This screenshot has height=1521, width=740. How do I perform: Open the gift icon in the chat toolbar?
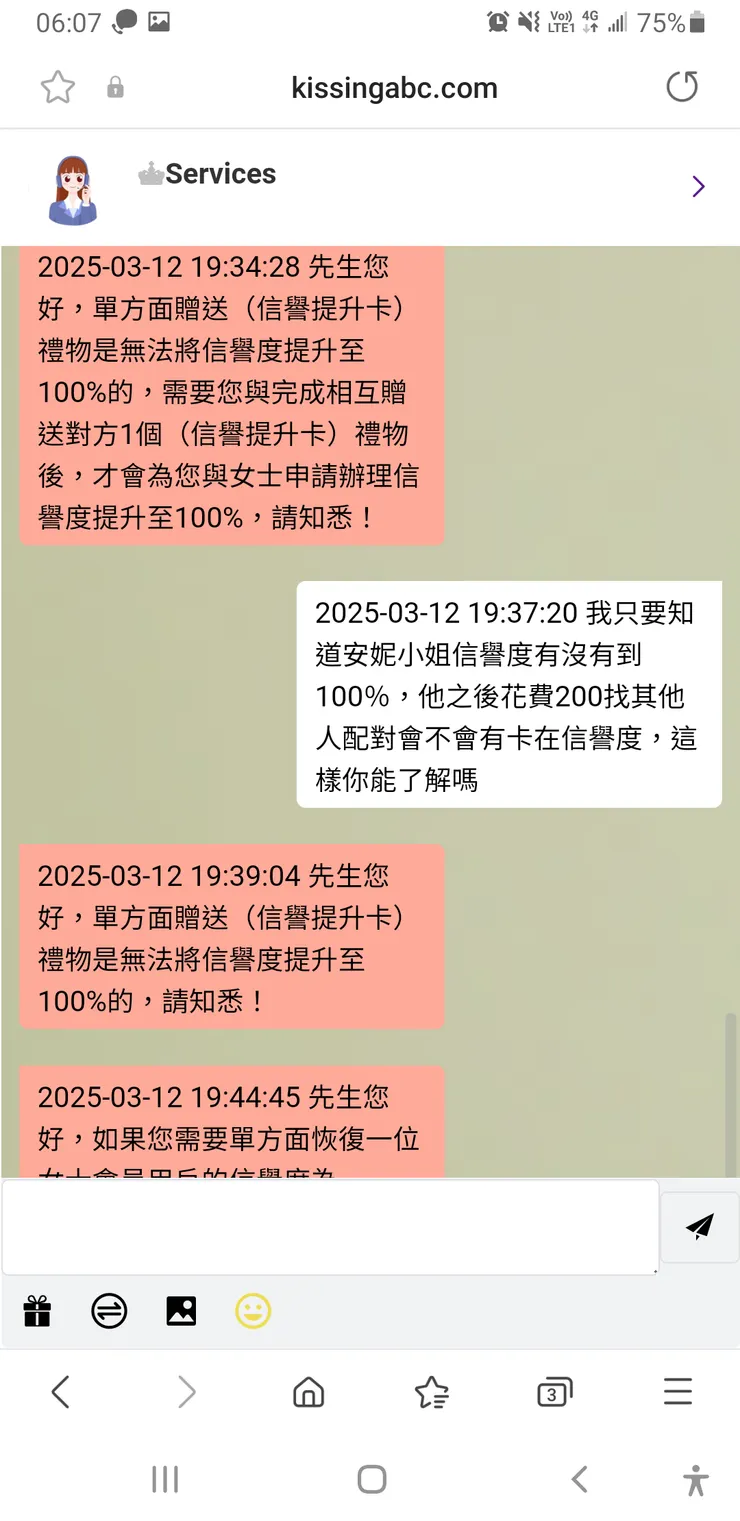37,1311
